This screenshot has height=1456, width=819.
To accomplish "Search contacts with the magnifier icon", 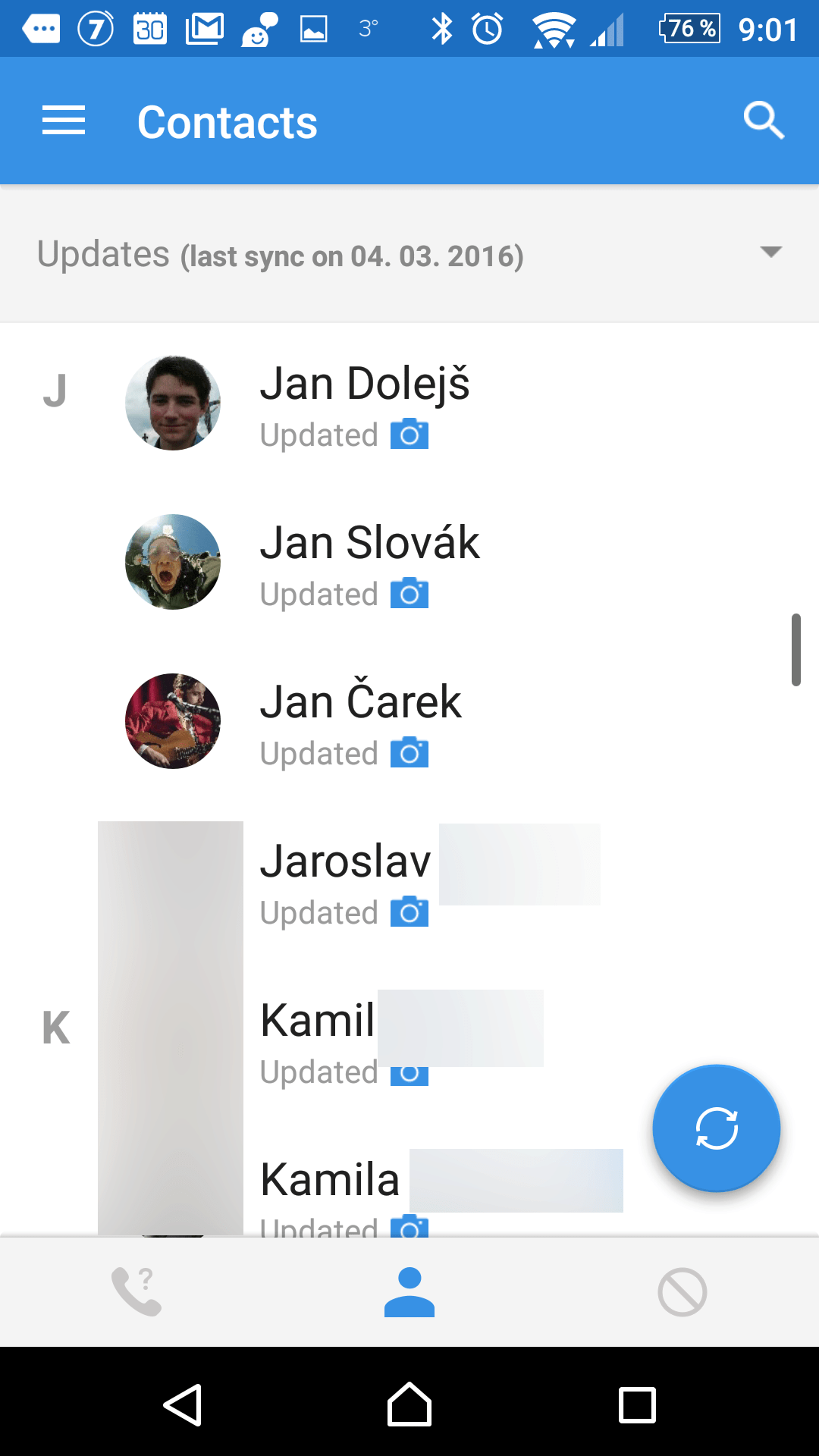I will [763, 121].
